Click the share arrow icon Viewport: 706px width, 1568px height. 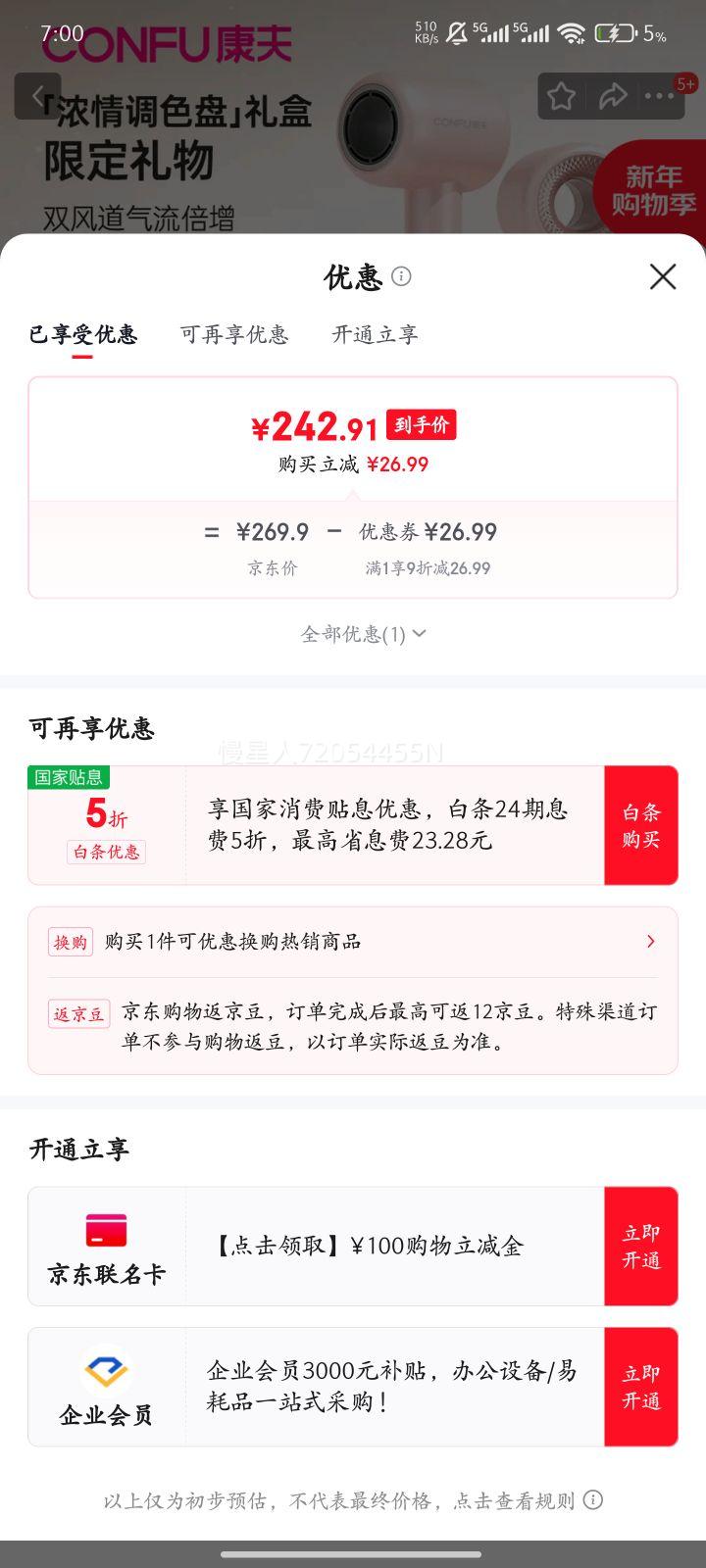click(x=615, y=95)
